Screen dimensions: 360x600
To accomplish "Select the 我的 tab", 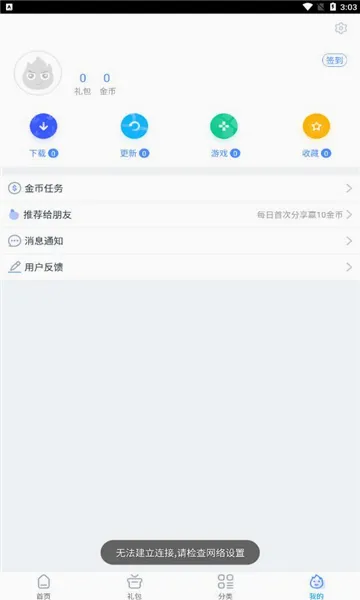I will [316, 586].
